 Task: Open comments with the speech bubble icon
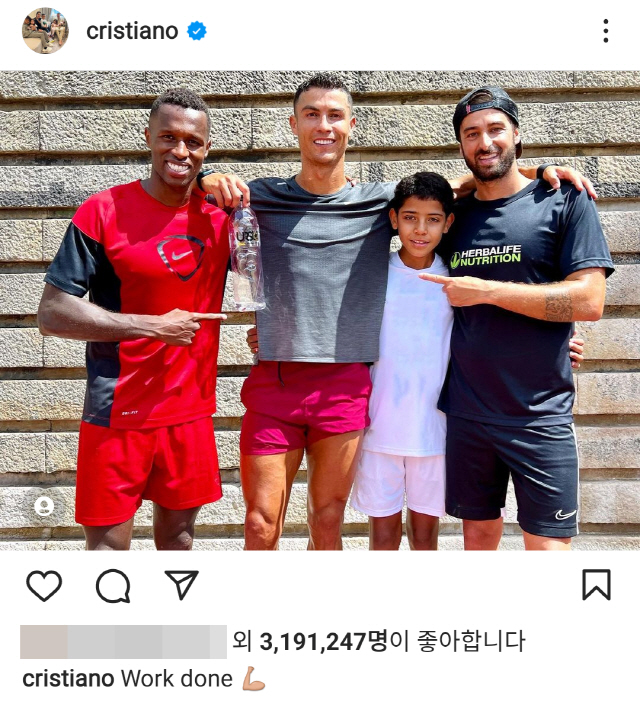(x=113, y=585)
